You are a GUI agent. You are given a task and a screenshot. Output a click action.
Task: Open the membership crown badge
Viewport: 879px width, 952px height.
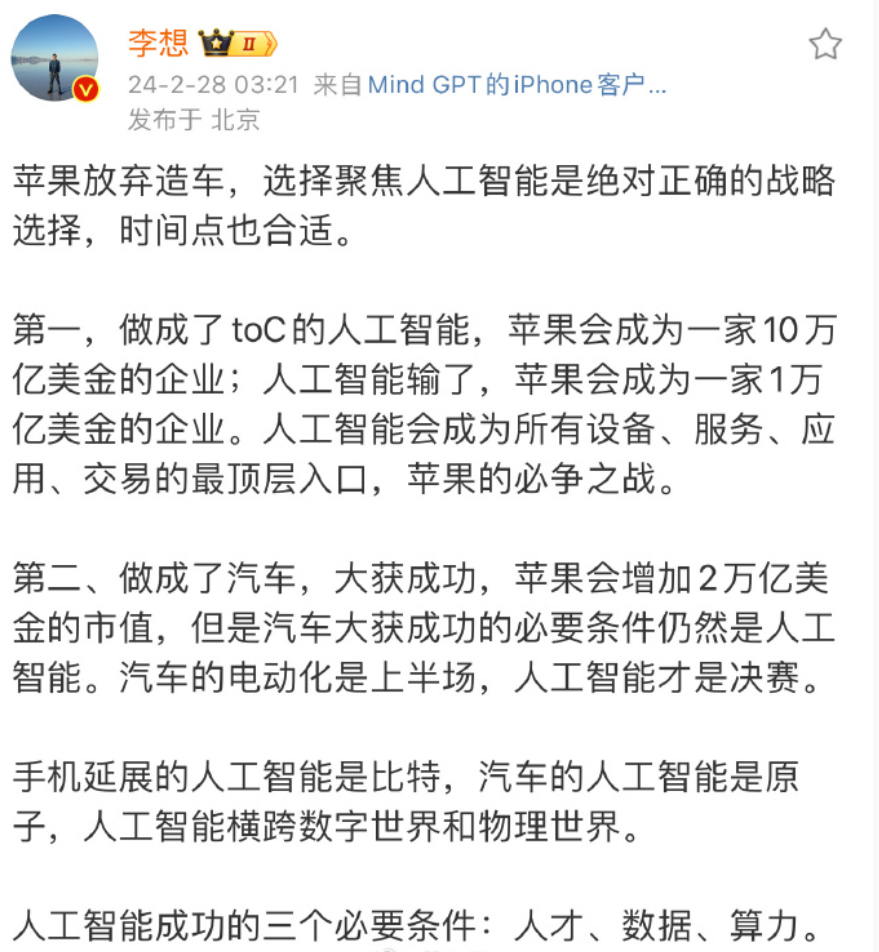pos(237,43)
